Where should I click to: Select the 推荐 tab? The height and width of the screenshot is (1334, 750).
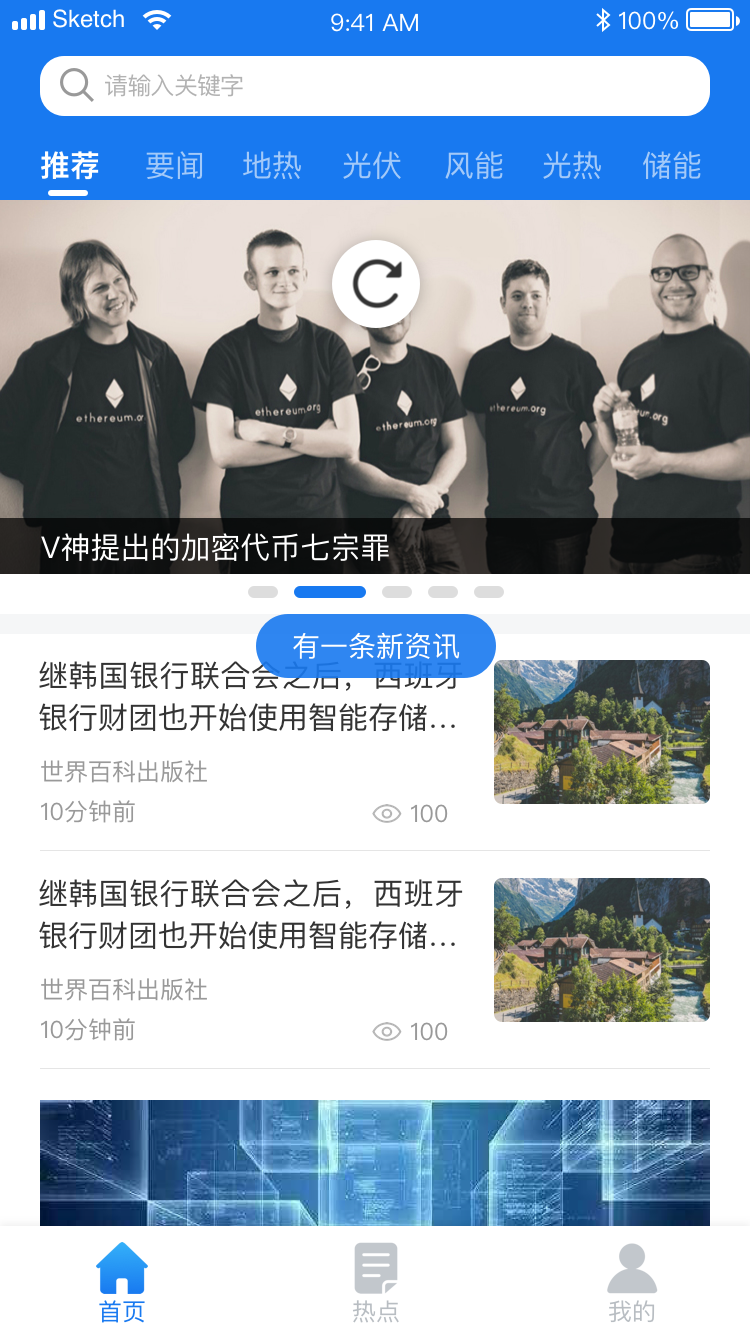tap(70, 165)
